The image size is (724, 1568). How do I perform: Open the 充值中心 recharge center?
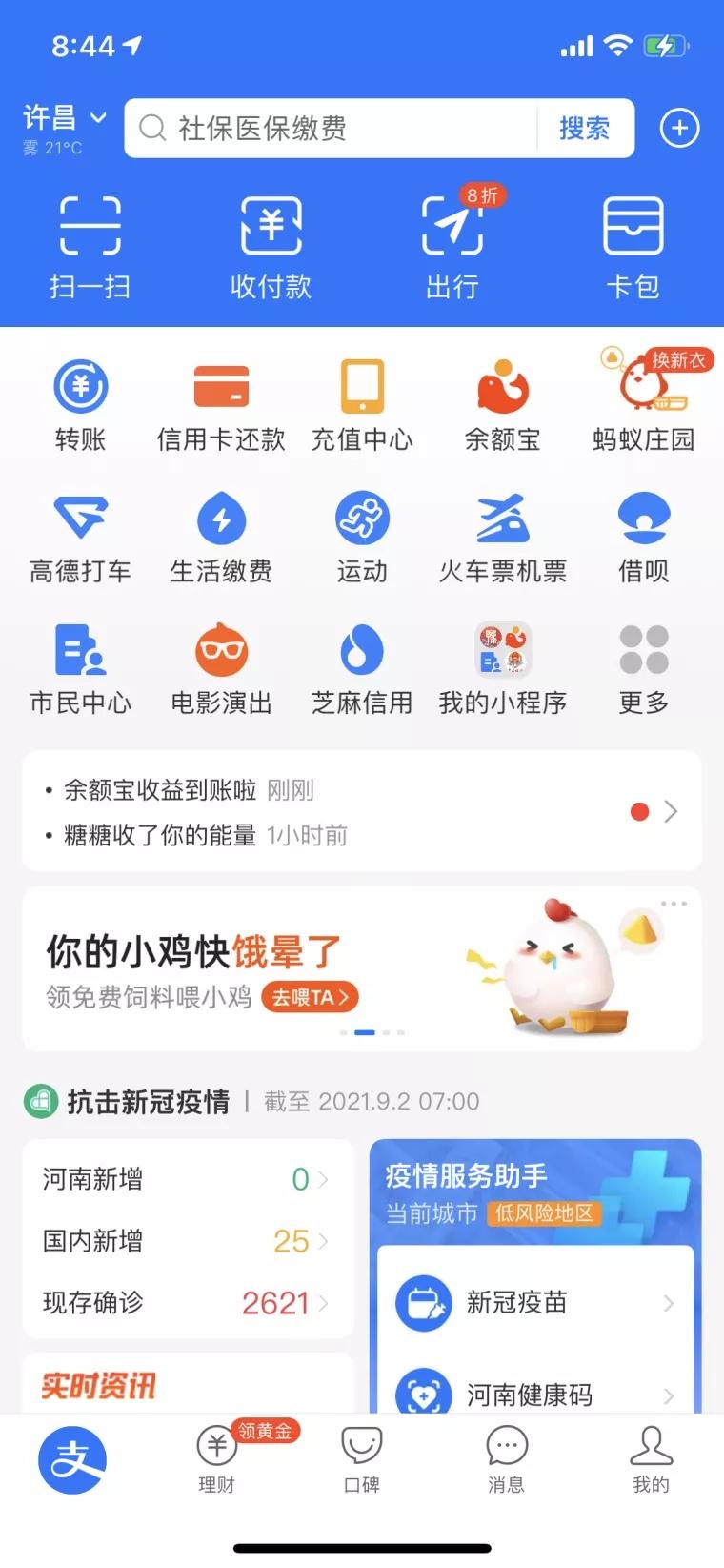(361, 400)
